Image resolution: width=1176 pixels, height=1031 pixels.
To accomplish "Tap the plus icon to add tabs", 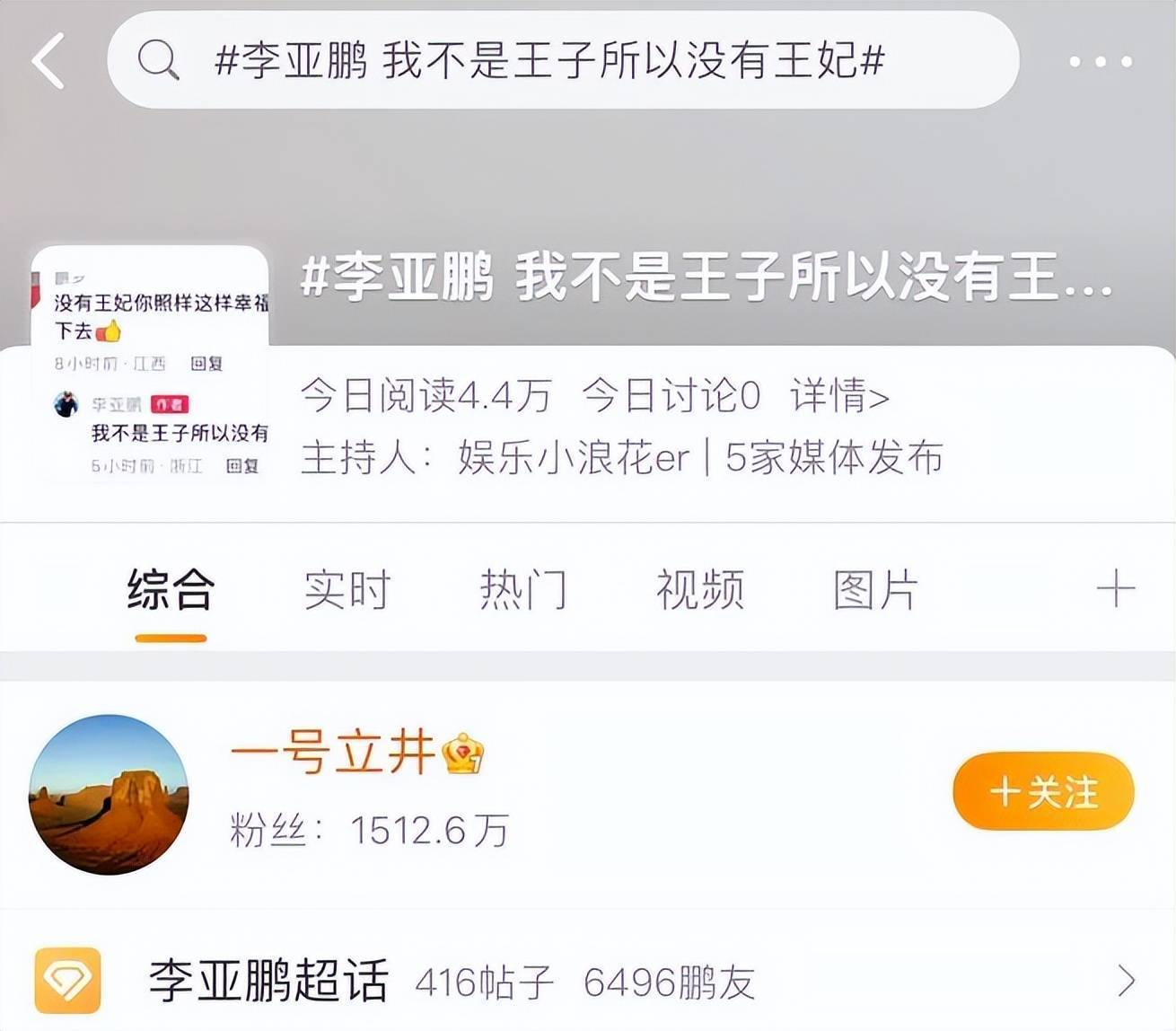I will point(1115,590).
